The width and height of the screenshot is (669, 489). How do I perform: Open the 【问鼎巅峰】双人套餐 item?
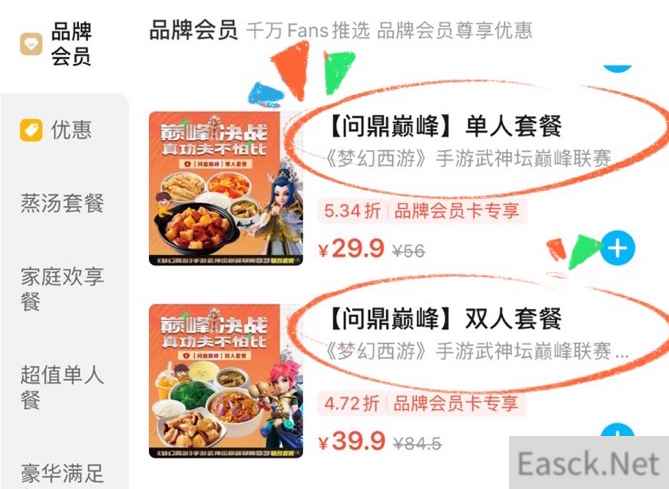(444, 319)
